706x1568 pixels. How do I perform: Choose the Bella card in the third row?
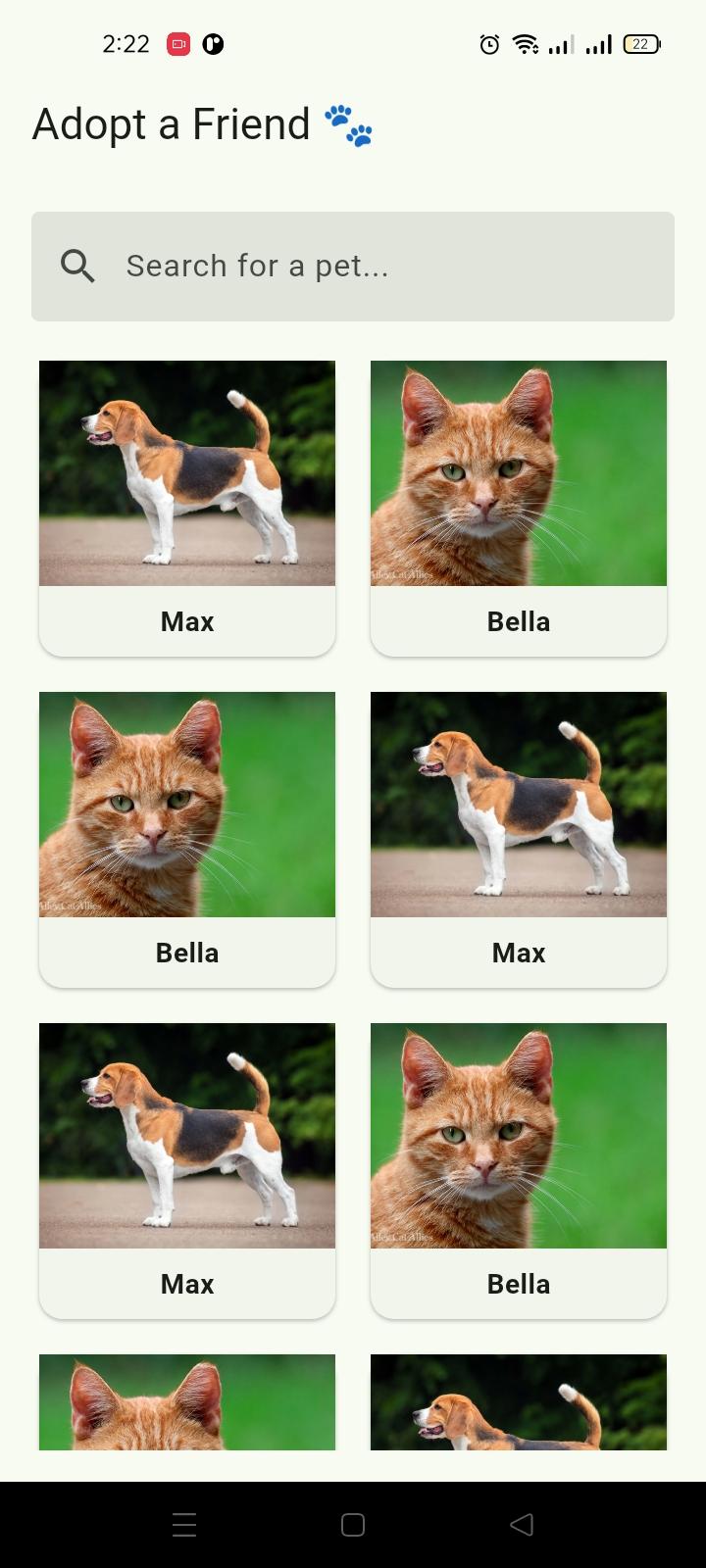(519, 1169)
